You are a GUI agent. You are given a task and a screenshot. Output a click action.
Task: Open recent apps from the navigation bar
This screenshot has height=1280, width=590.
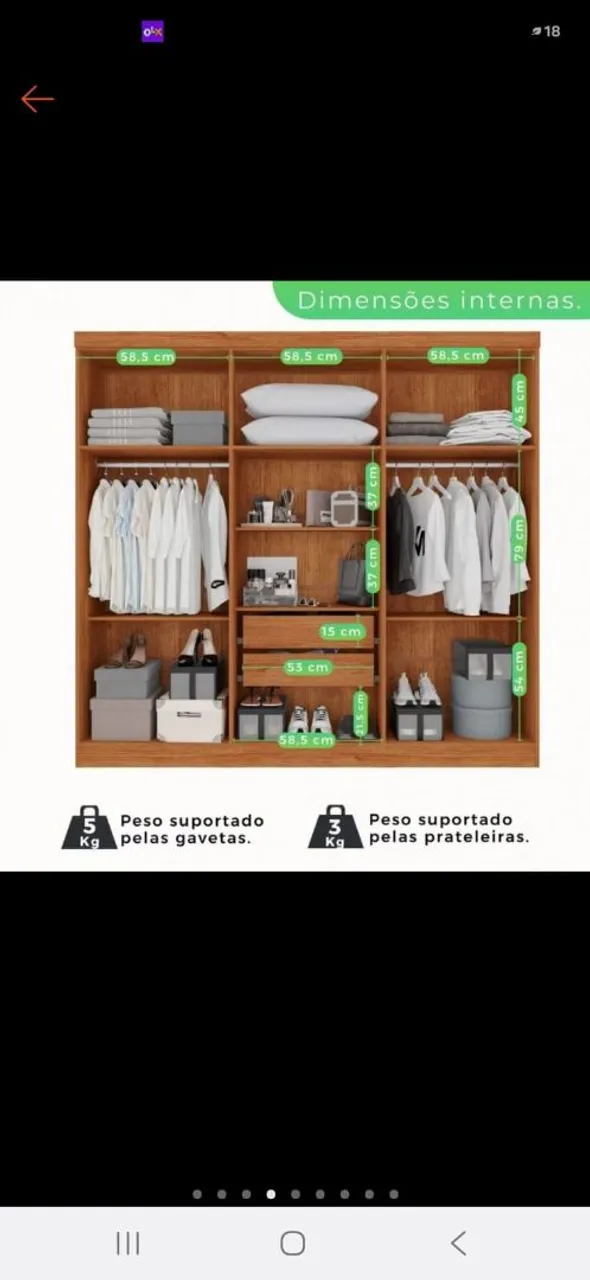128,1243
